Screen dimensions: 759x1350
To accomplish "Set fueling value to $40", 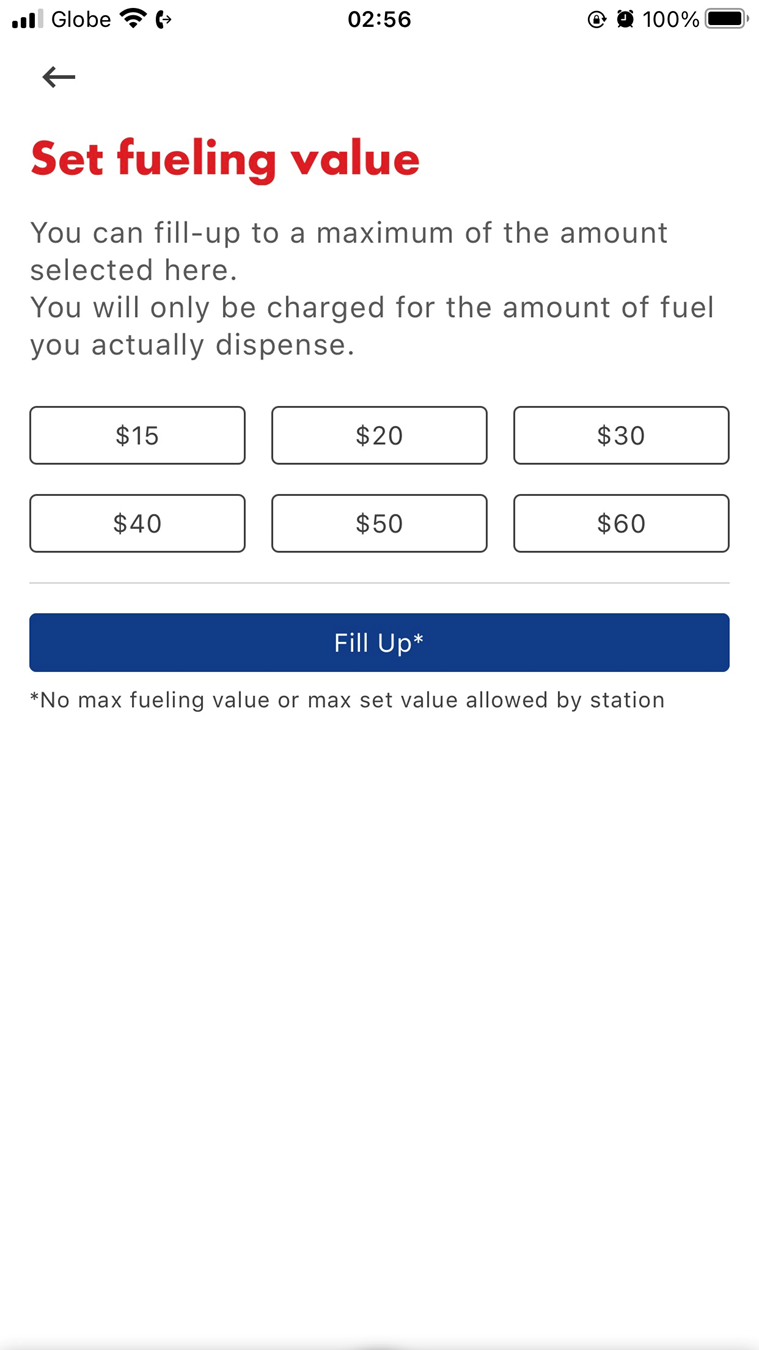I will (x=137, y=523).
